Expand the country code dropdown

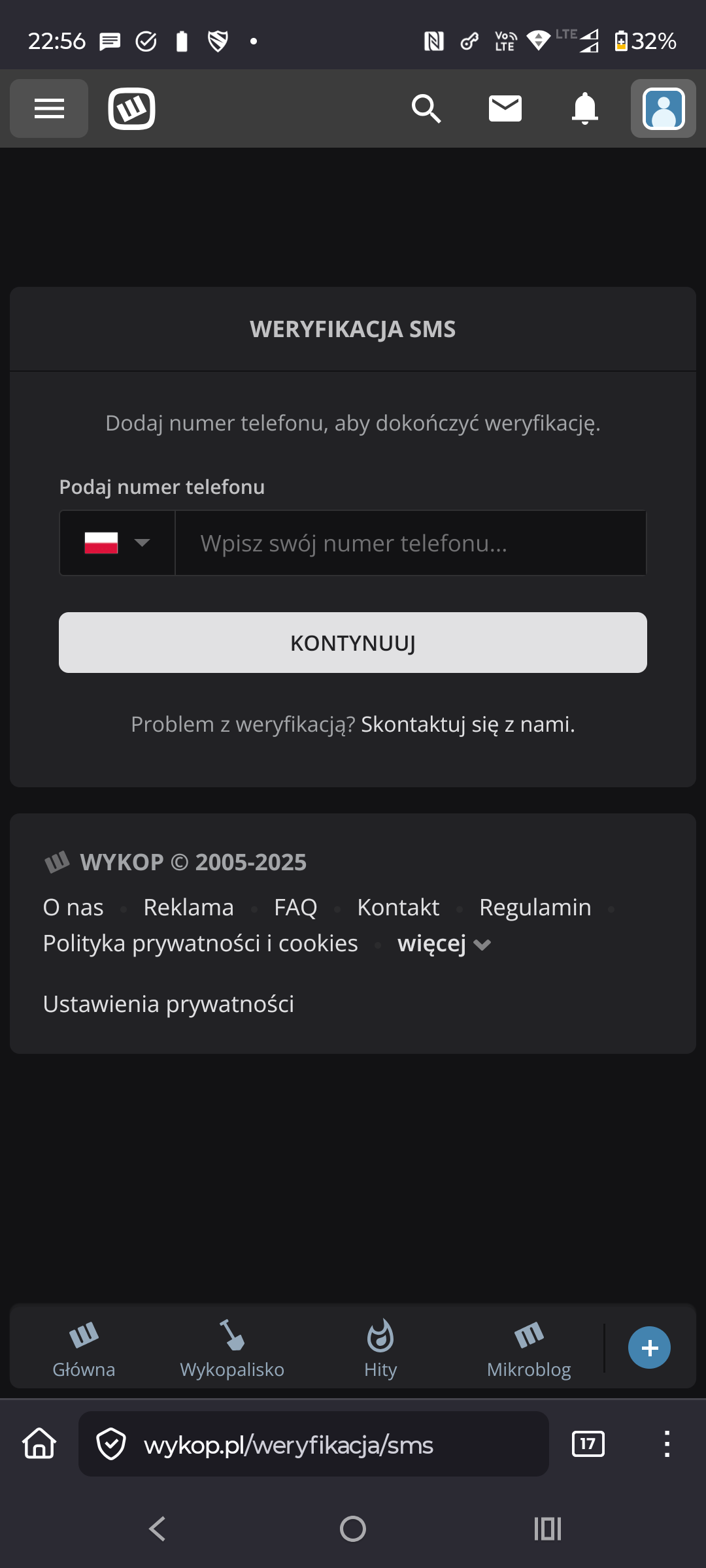118,543
